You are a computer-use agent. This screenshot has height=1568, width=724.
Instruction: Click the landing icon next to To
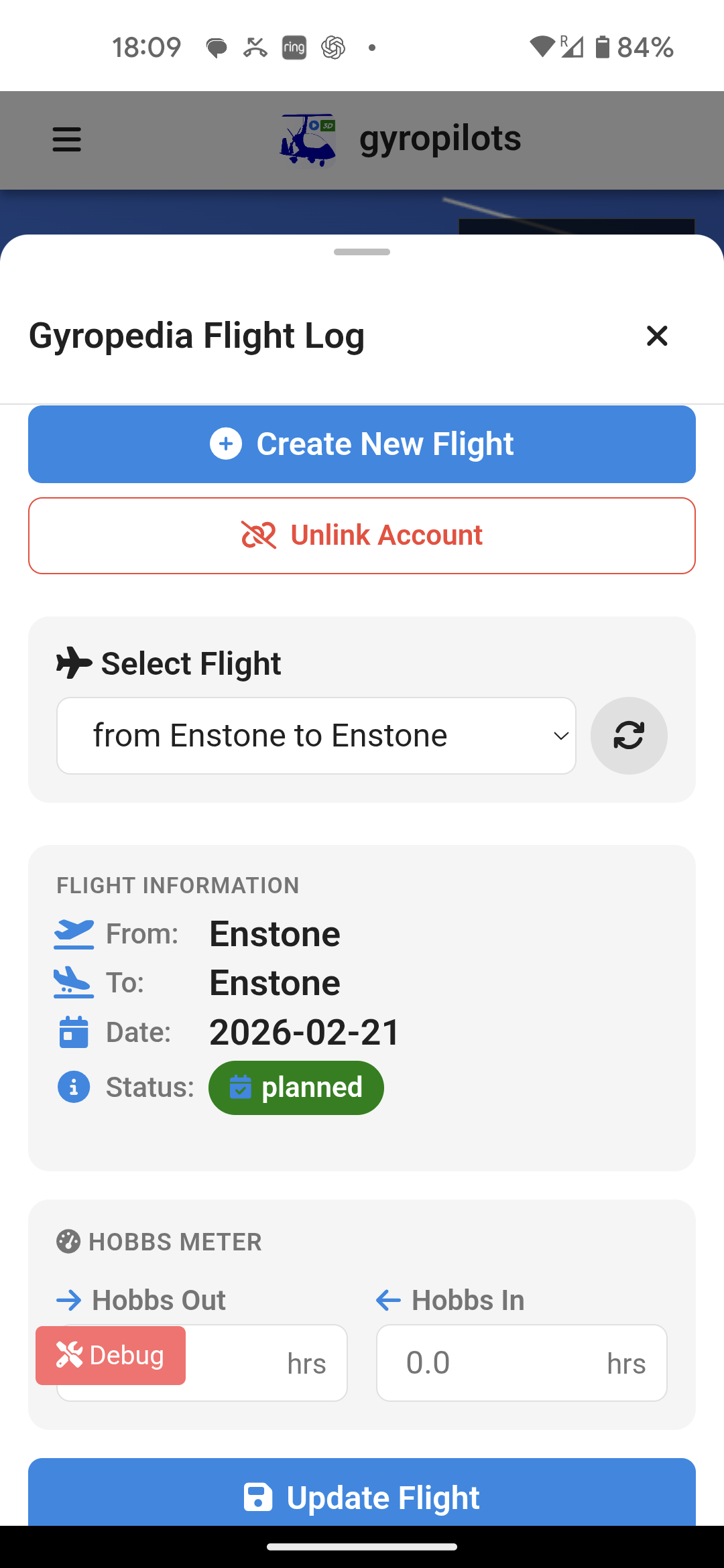coord(74,982)
